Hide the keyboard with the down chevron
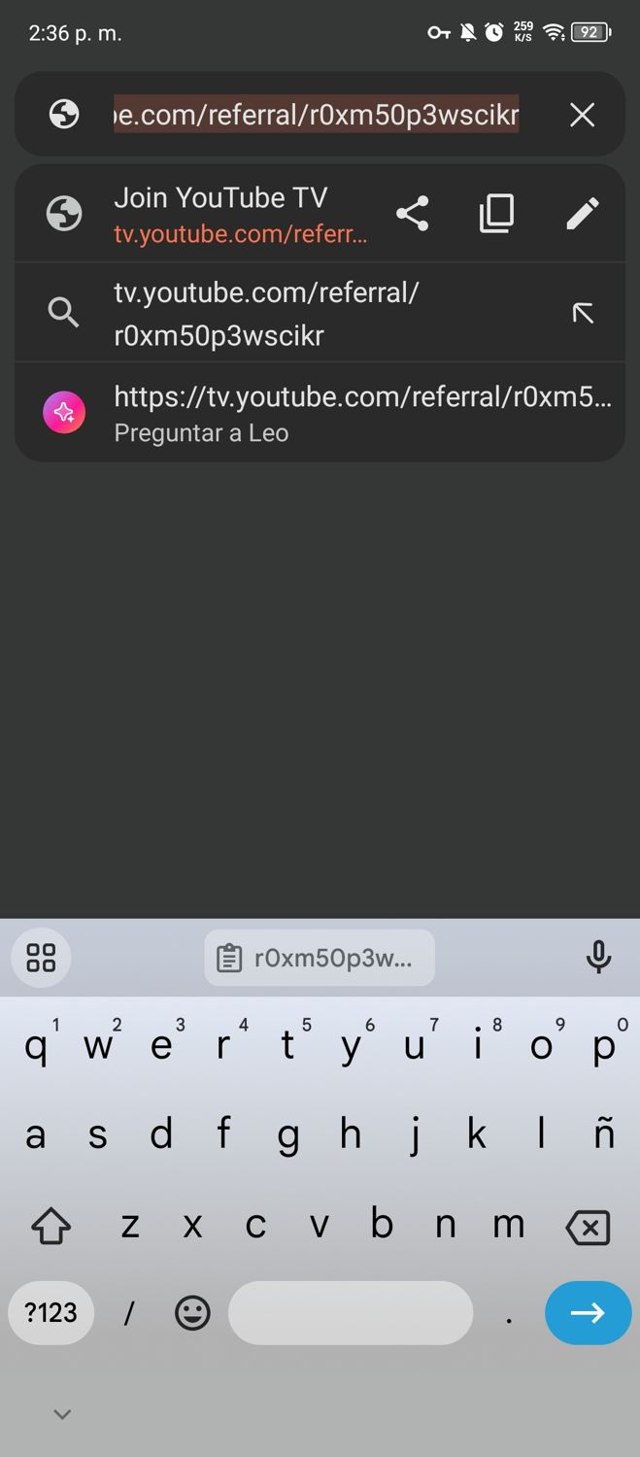 (62, 1414)
